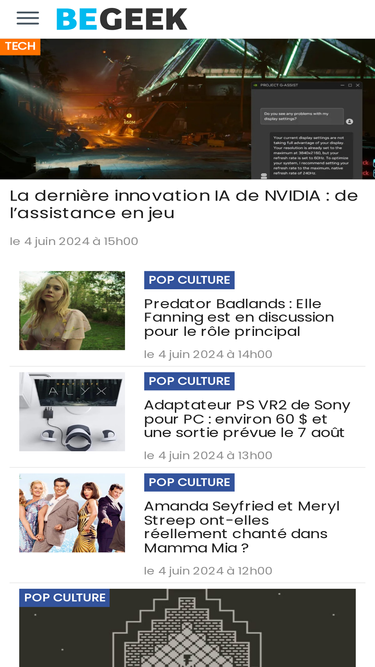The image size is (375, 667).
Task: Go to BeGeek homepage via logo
Action: click(x=122, y=19)
